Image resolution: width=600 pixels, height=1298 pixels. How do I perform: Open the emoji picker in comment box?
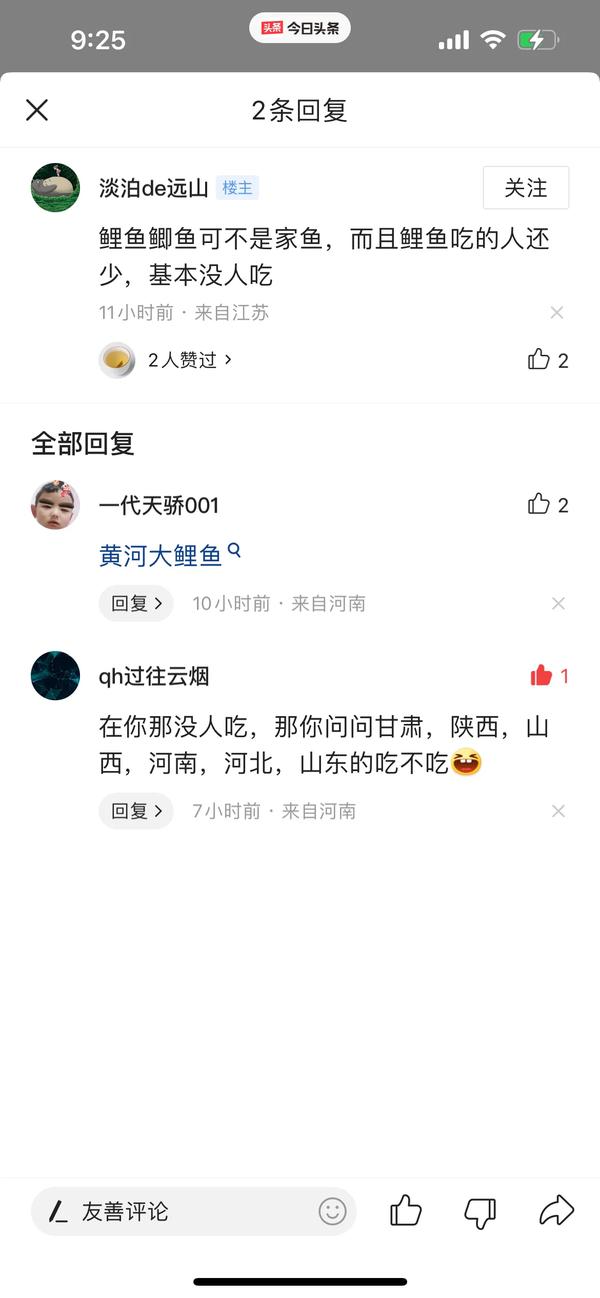coord(332,1212)
